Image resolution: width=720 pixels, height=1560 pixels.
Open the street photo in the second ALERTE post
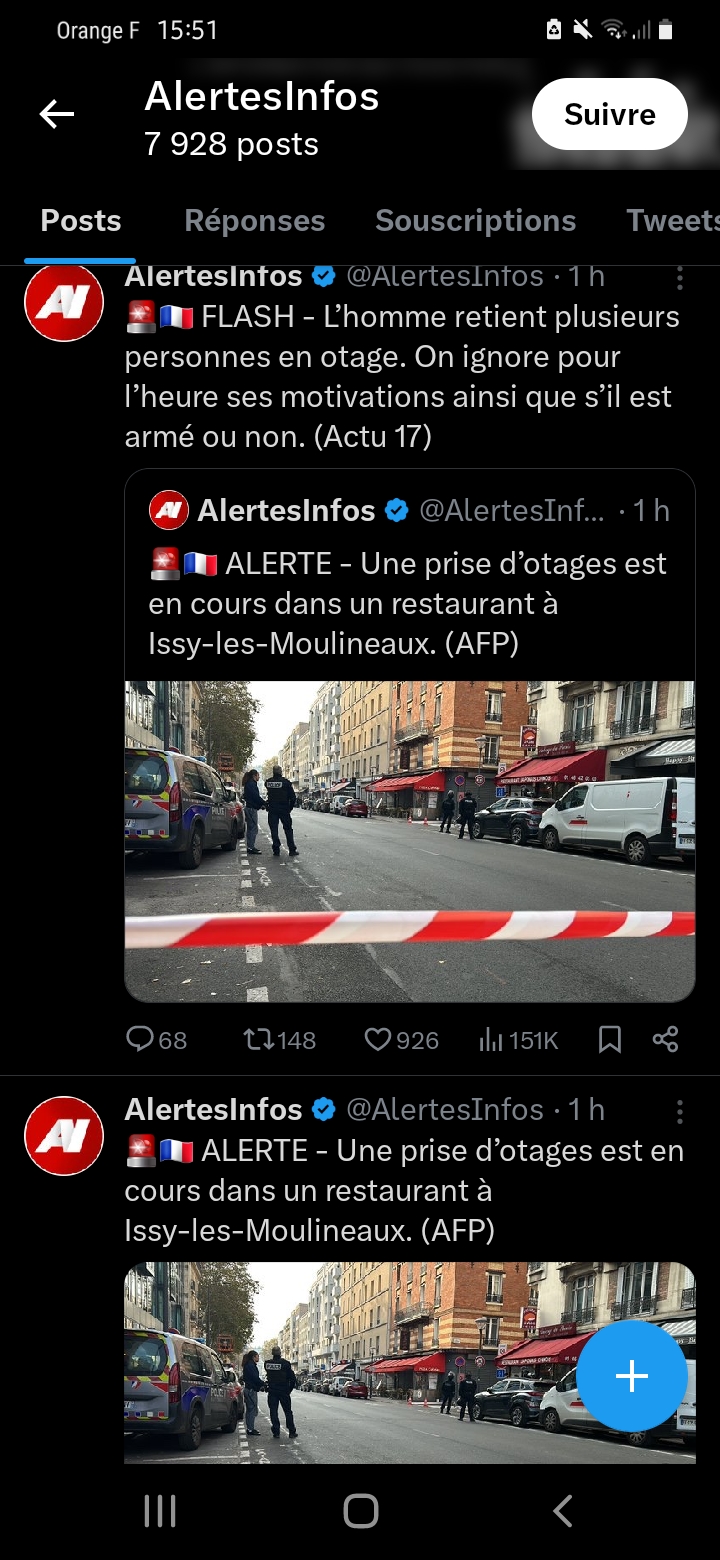pyautogui.click(x=350, y=1360)
